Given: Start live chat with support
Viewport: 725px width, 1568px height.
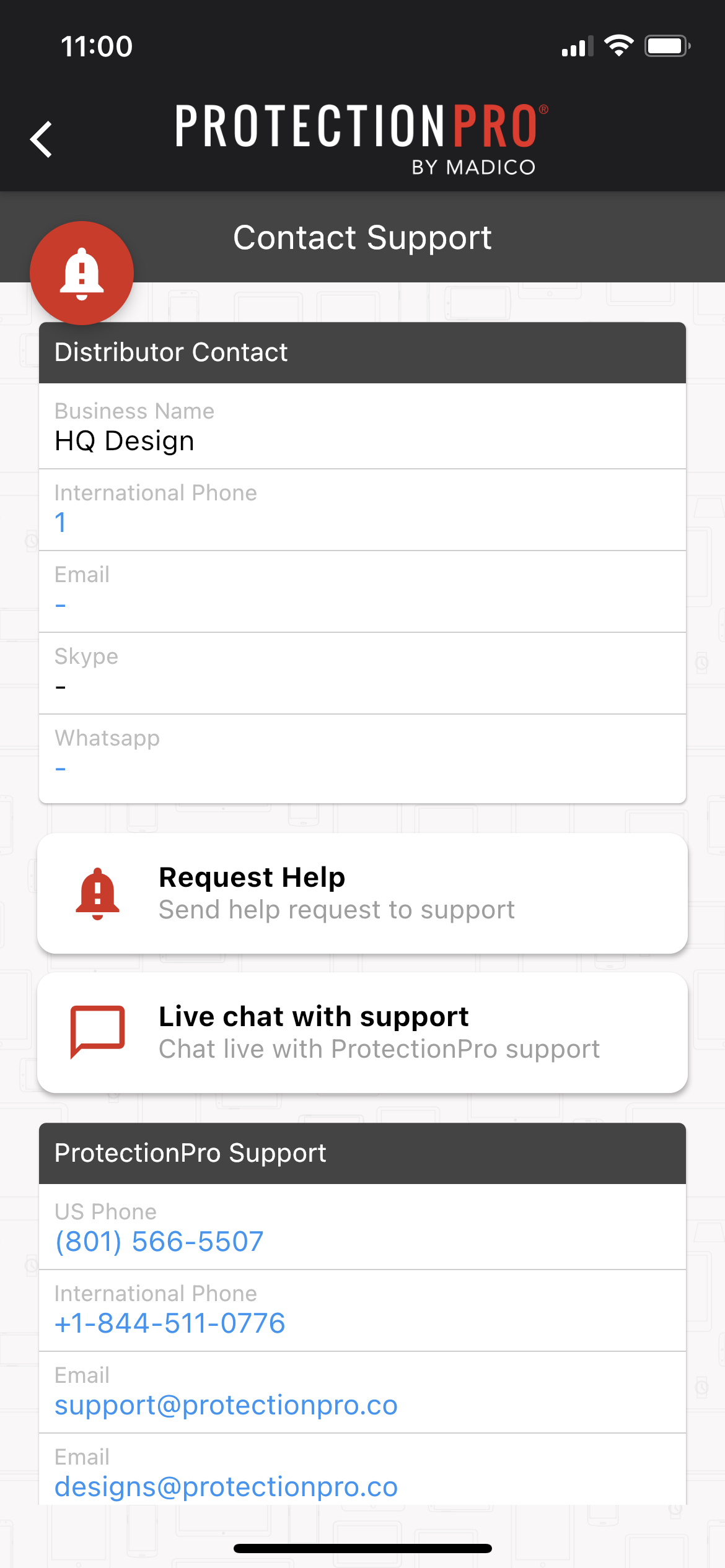Looking at the screenshot, I should (x=362, y=1032).
